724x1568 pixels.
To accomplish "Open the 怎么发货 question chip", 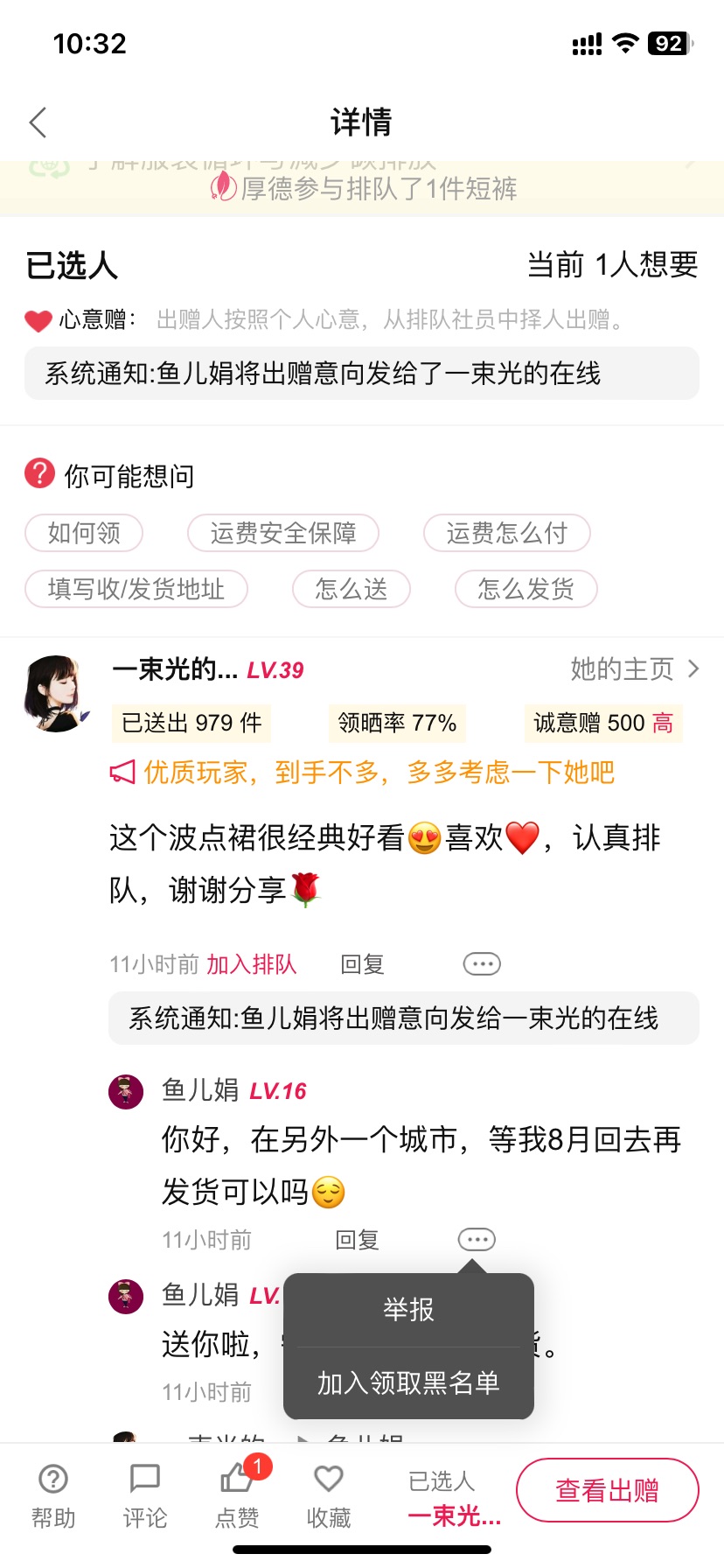I will click(526, 589).
